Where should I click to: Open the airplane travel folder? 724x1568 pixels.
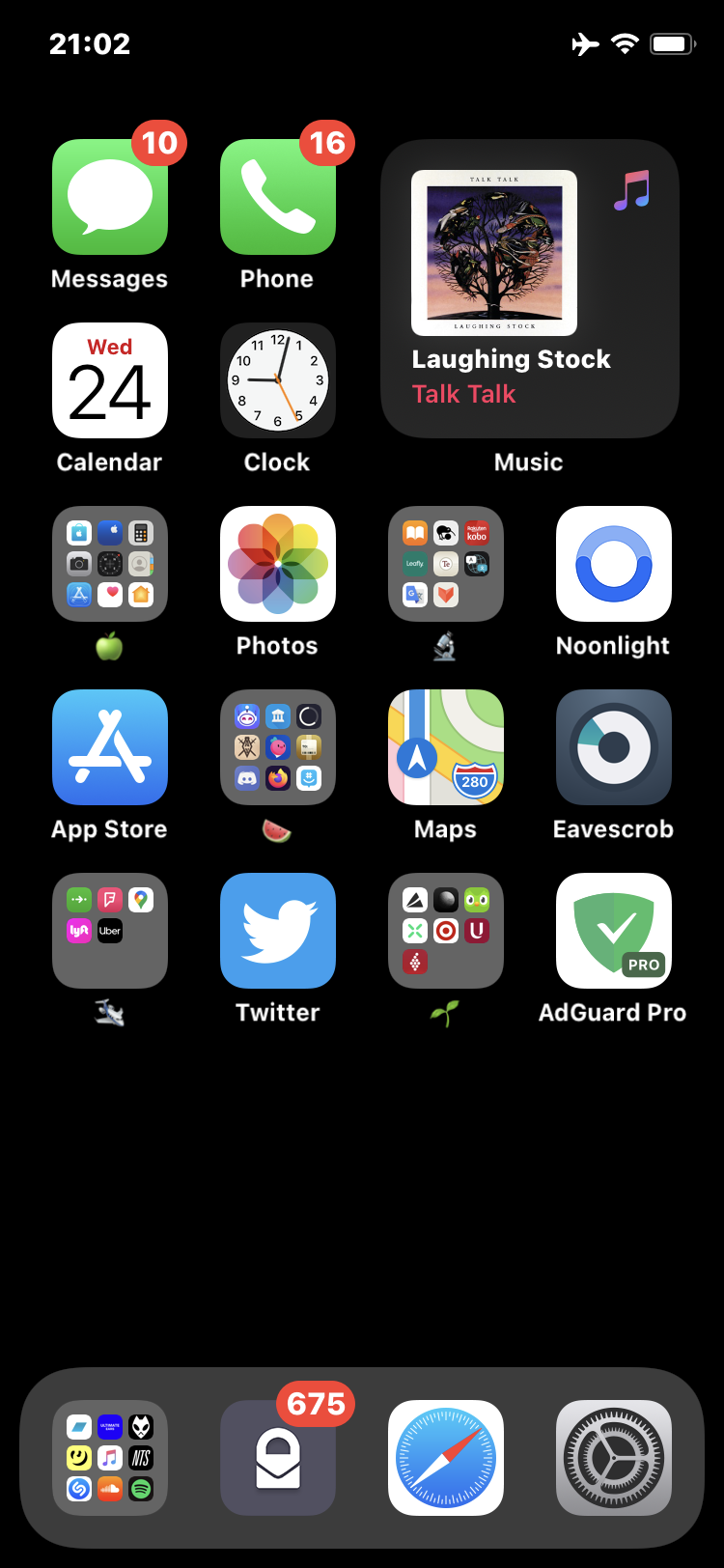click(110, 932)
